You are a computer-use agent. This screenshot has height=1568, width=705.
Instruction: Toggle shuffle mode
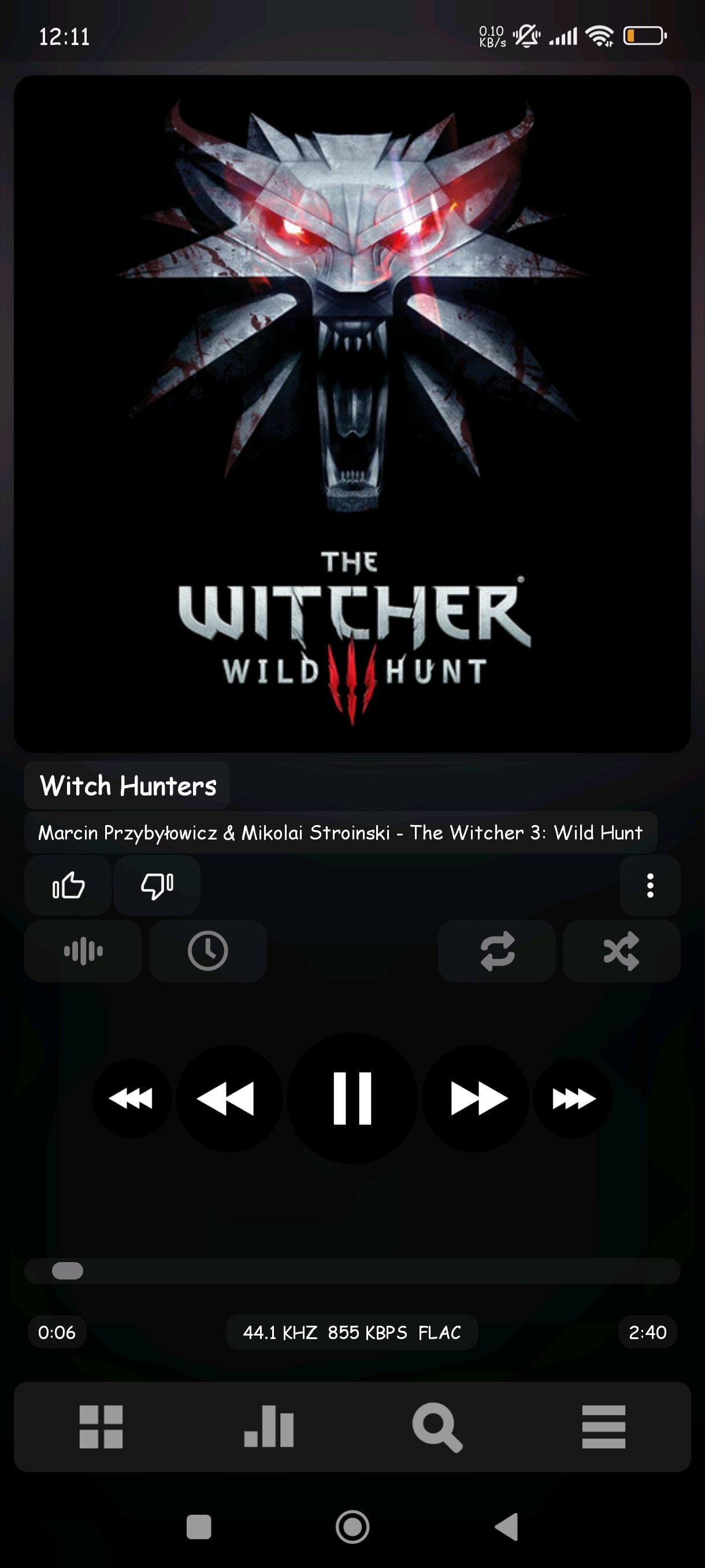621,951
